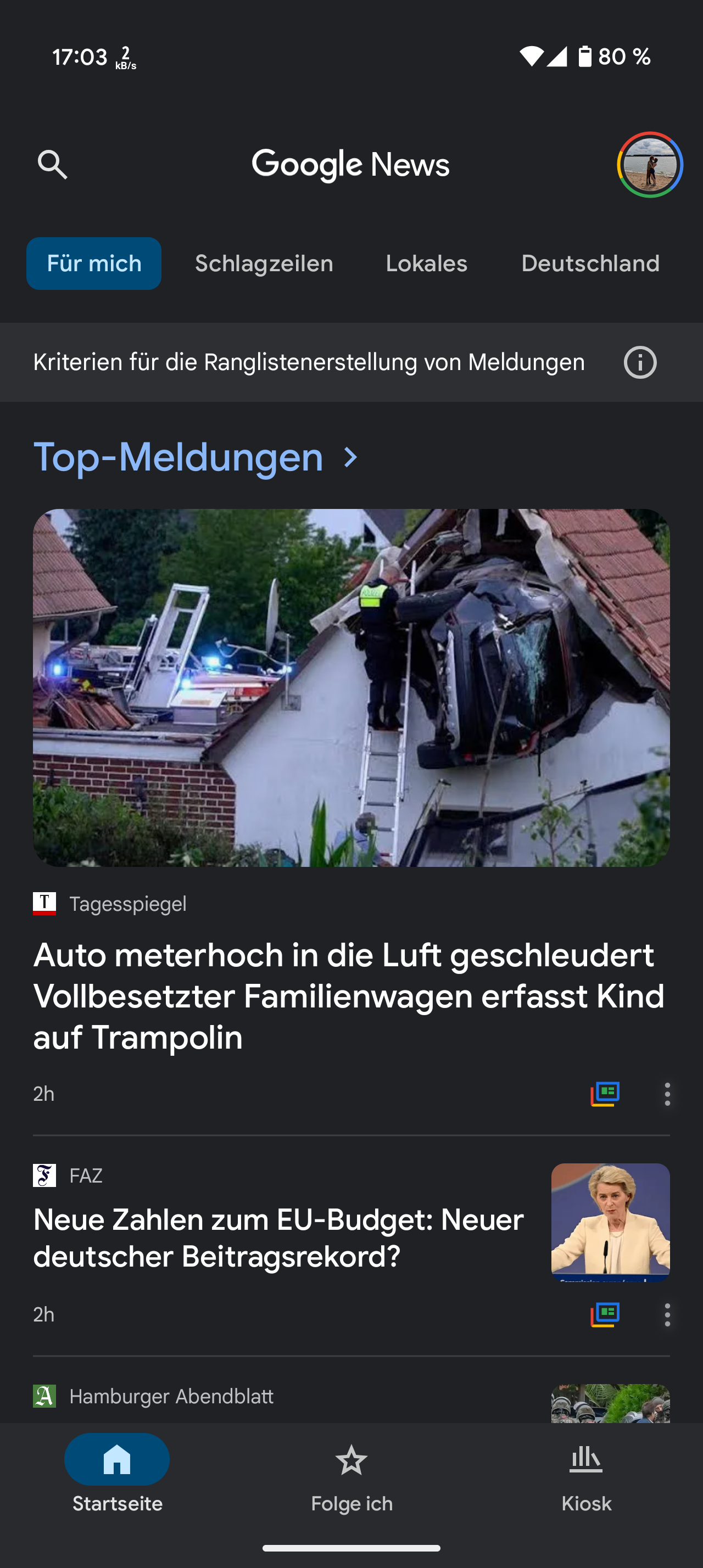The image size is (703, 1568).
Task: Switch to the Folge ich tab
Action: click(352, 1473)
